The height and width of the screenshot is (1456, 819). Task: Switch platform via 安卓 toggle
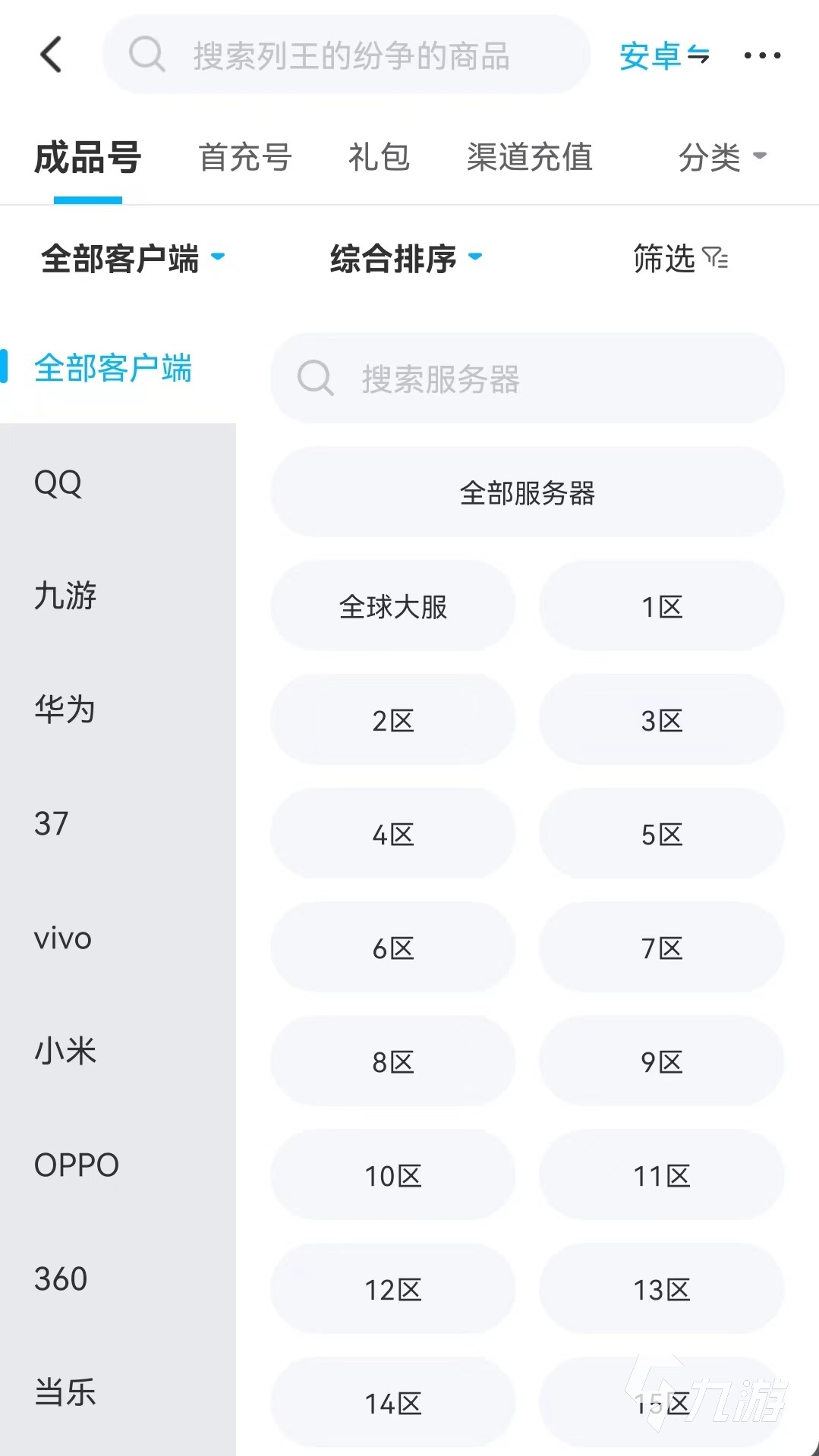(x=664, y=55)
